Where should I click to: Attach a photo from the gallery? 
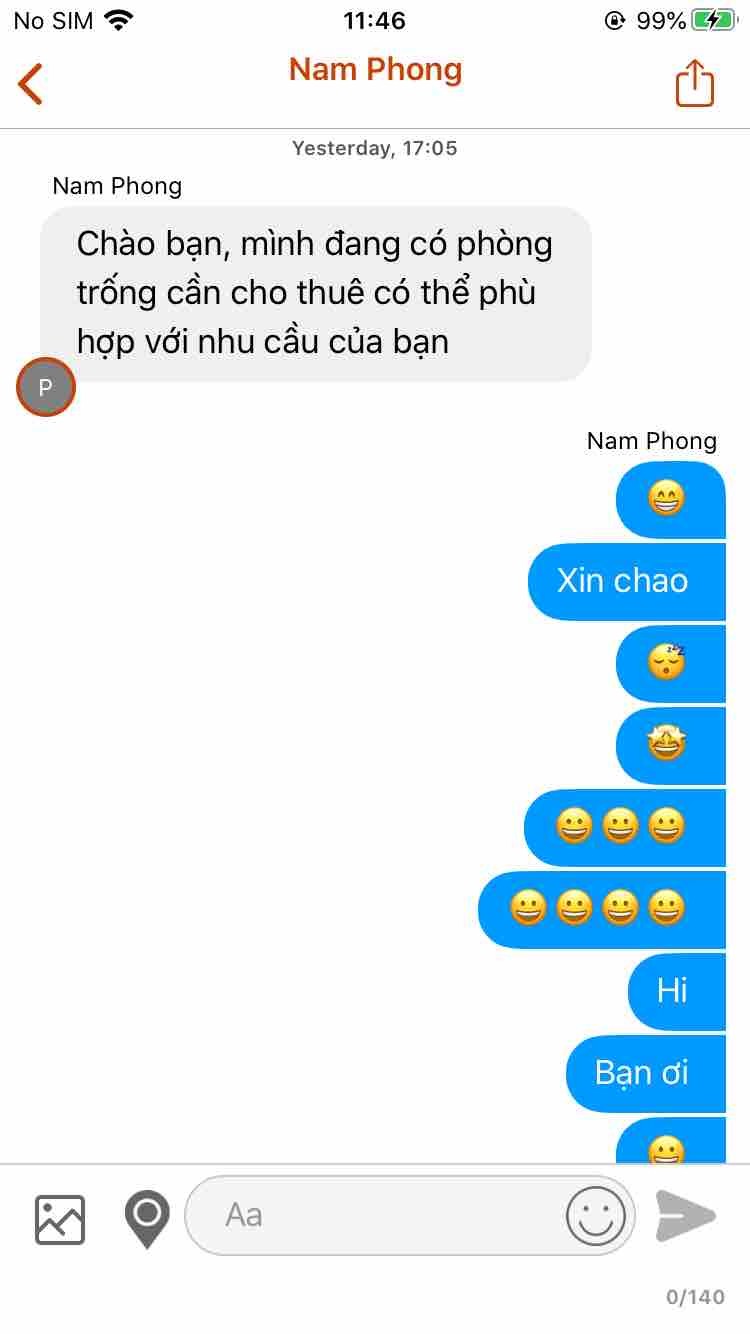point(60,1219)
